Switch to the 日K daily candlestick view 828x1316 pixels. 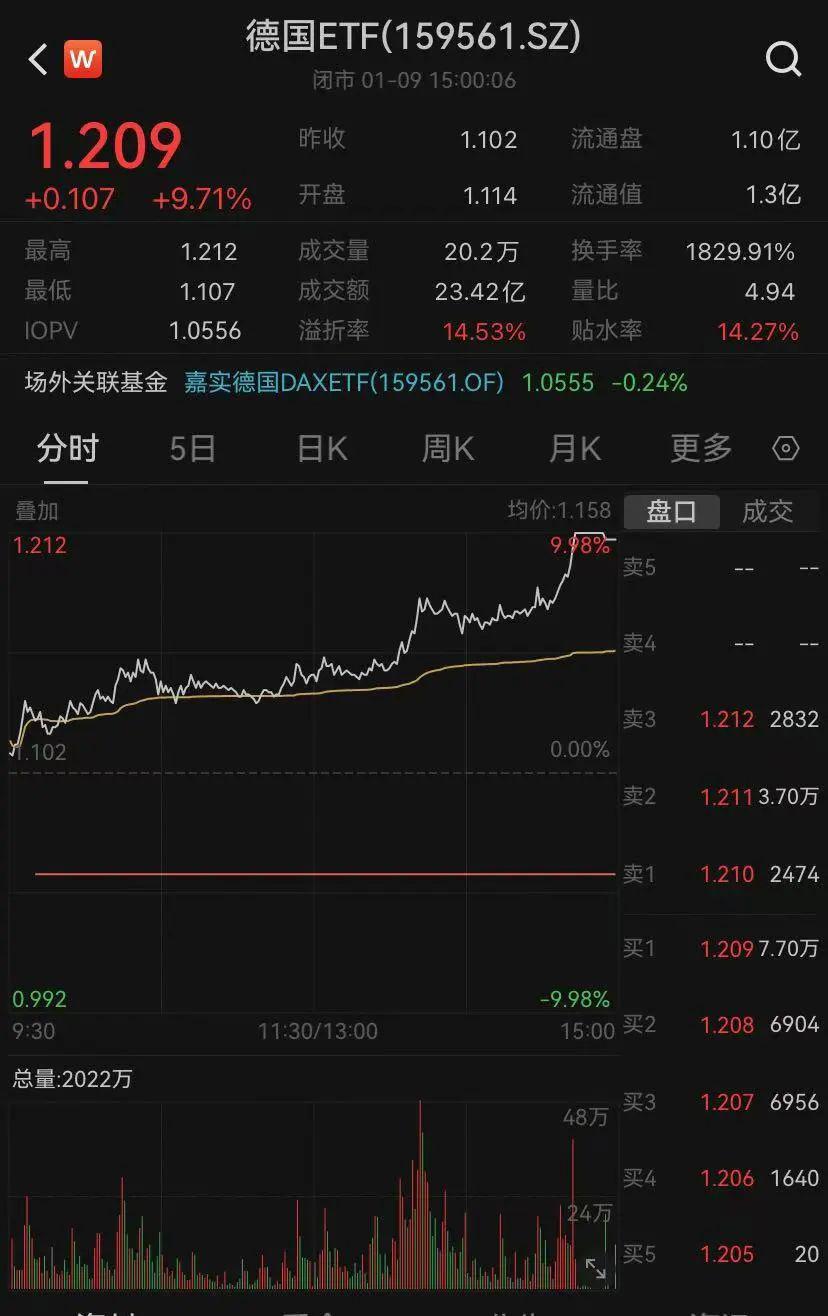point(320,449)
